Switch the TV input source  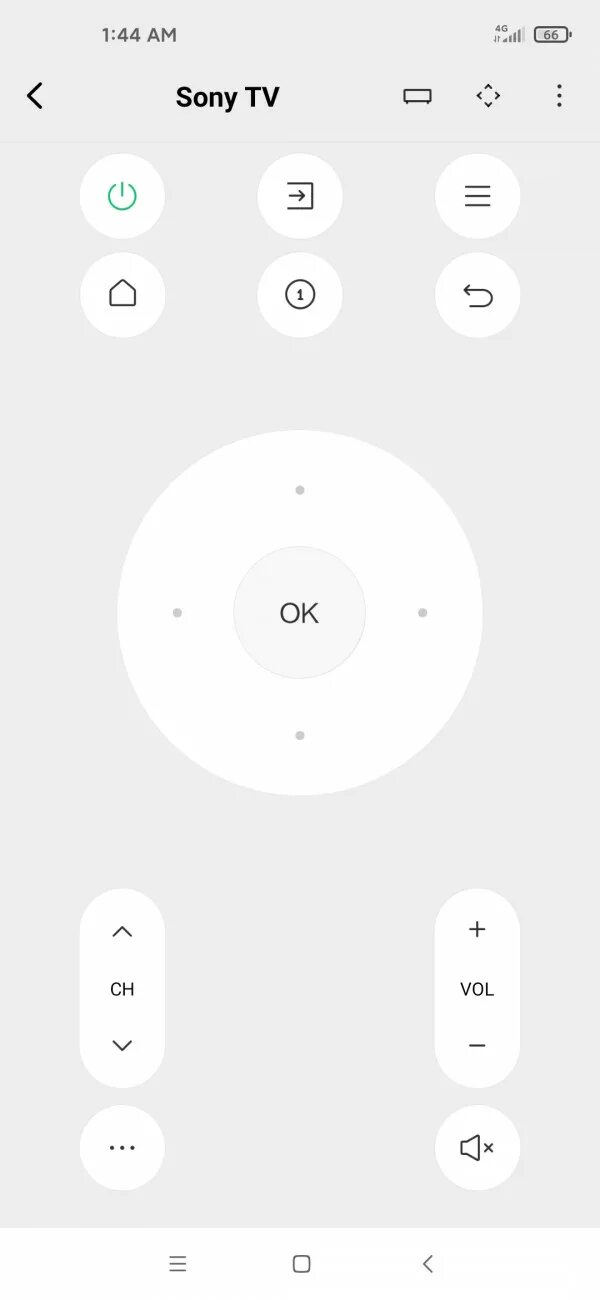(300, 196)
